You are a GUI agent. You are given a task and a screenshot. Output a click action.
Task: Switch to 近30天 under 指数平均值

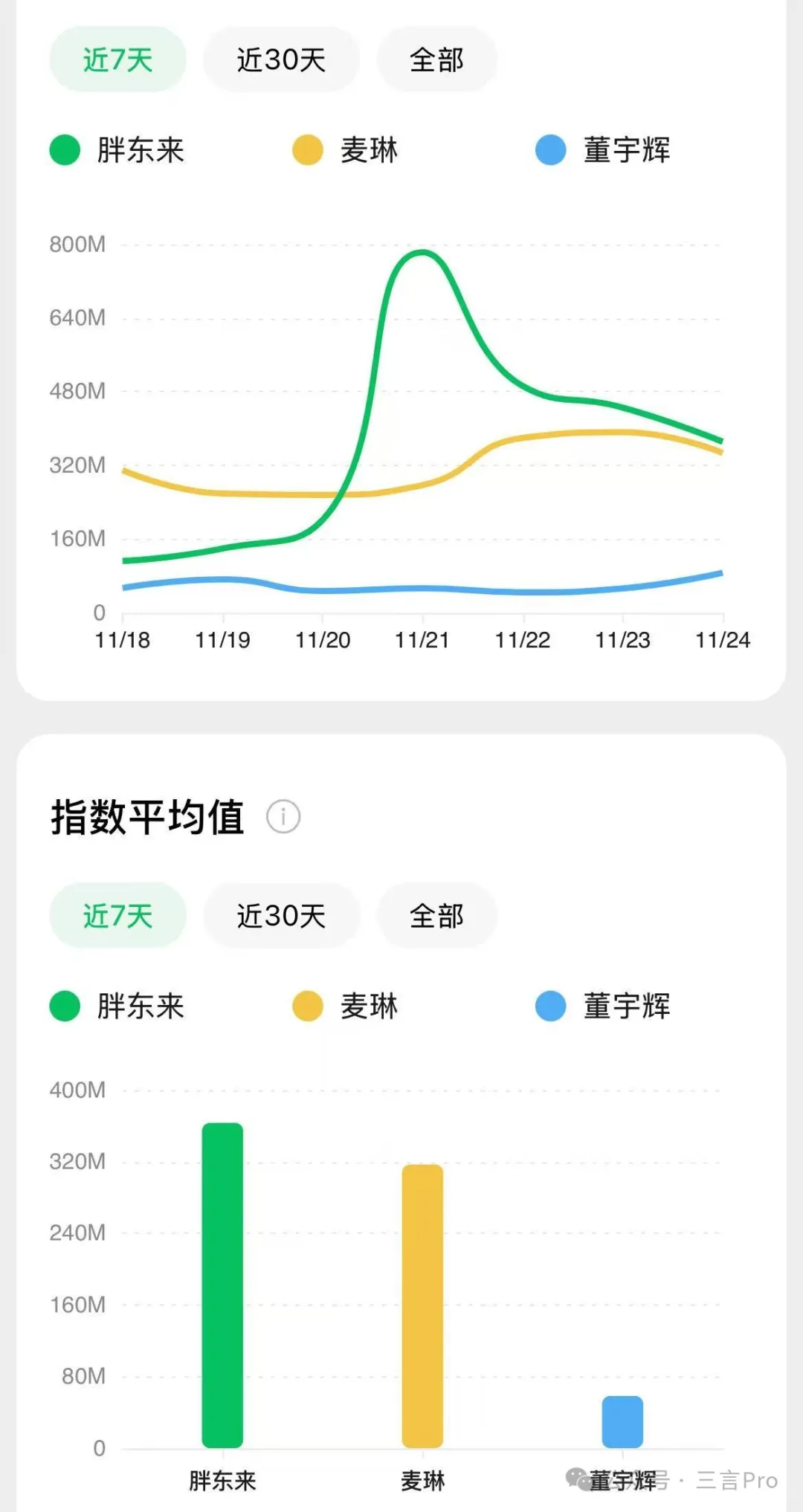pyautogui.click(x=281, y=915)
